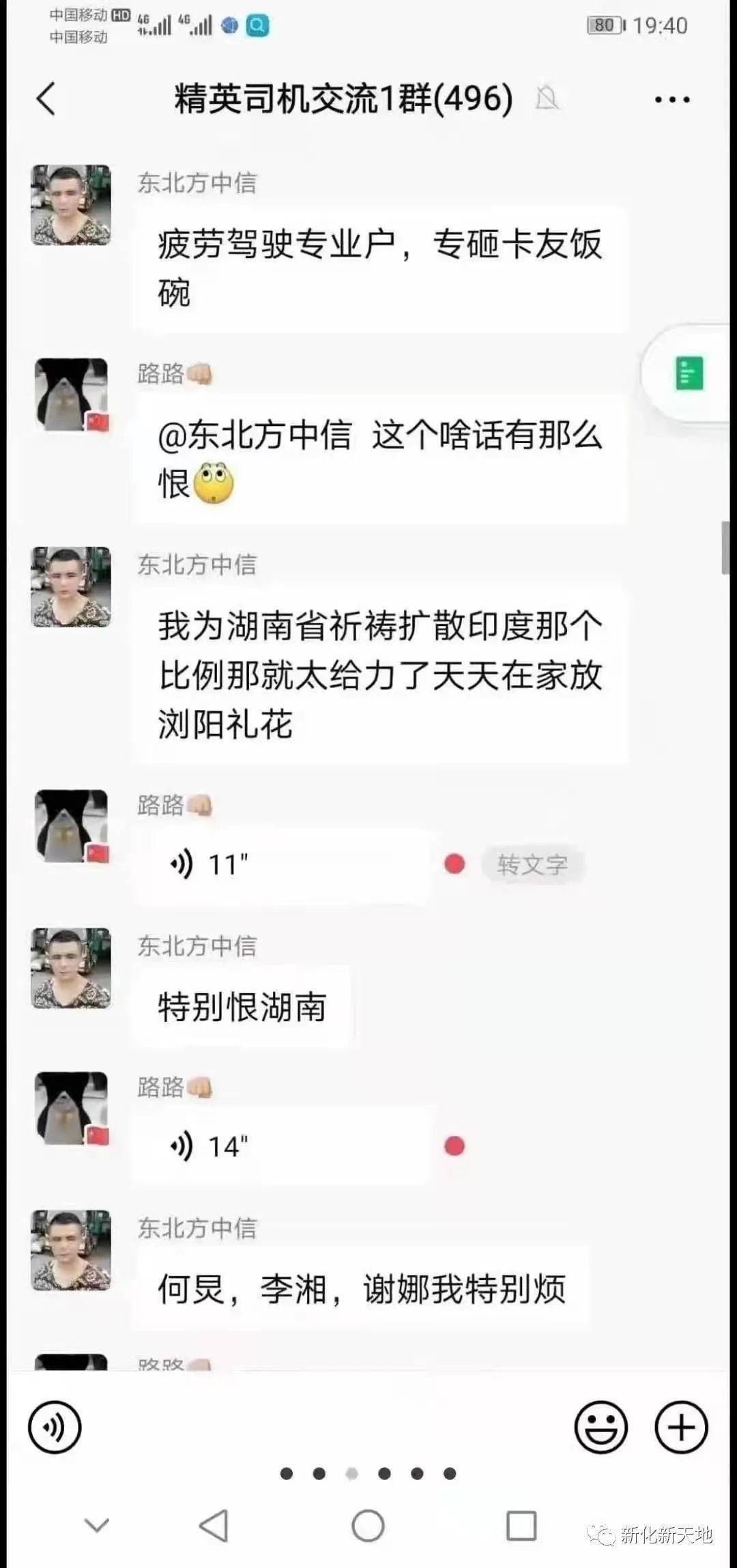
Task: Open the emoji sticker panel
Action: click(x=601, y=1427)
